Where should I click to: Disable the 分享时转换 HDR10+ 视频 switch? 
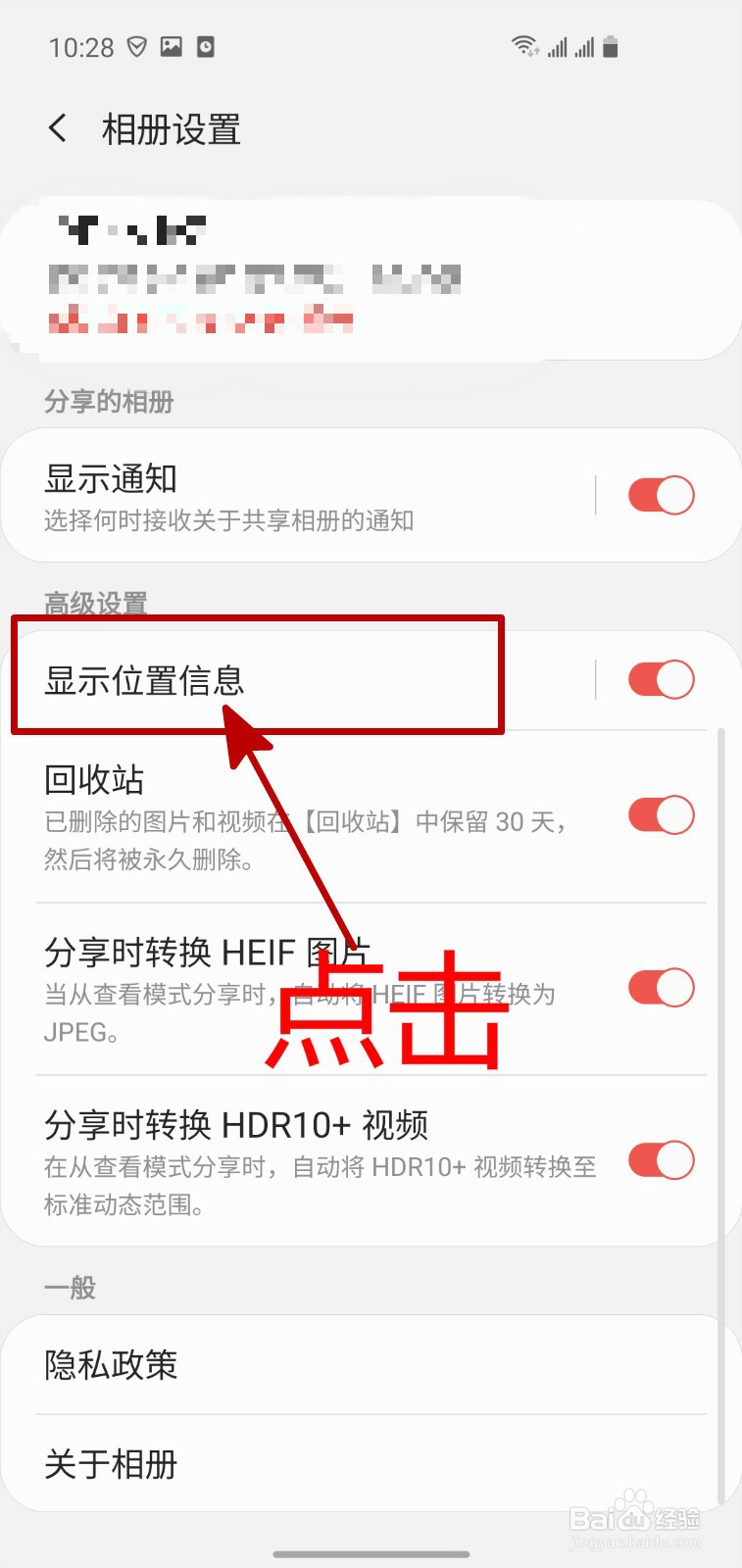[x=661, y=1160]
